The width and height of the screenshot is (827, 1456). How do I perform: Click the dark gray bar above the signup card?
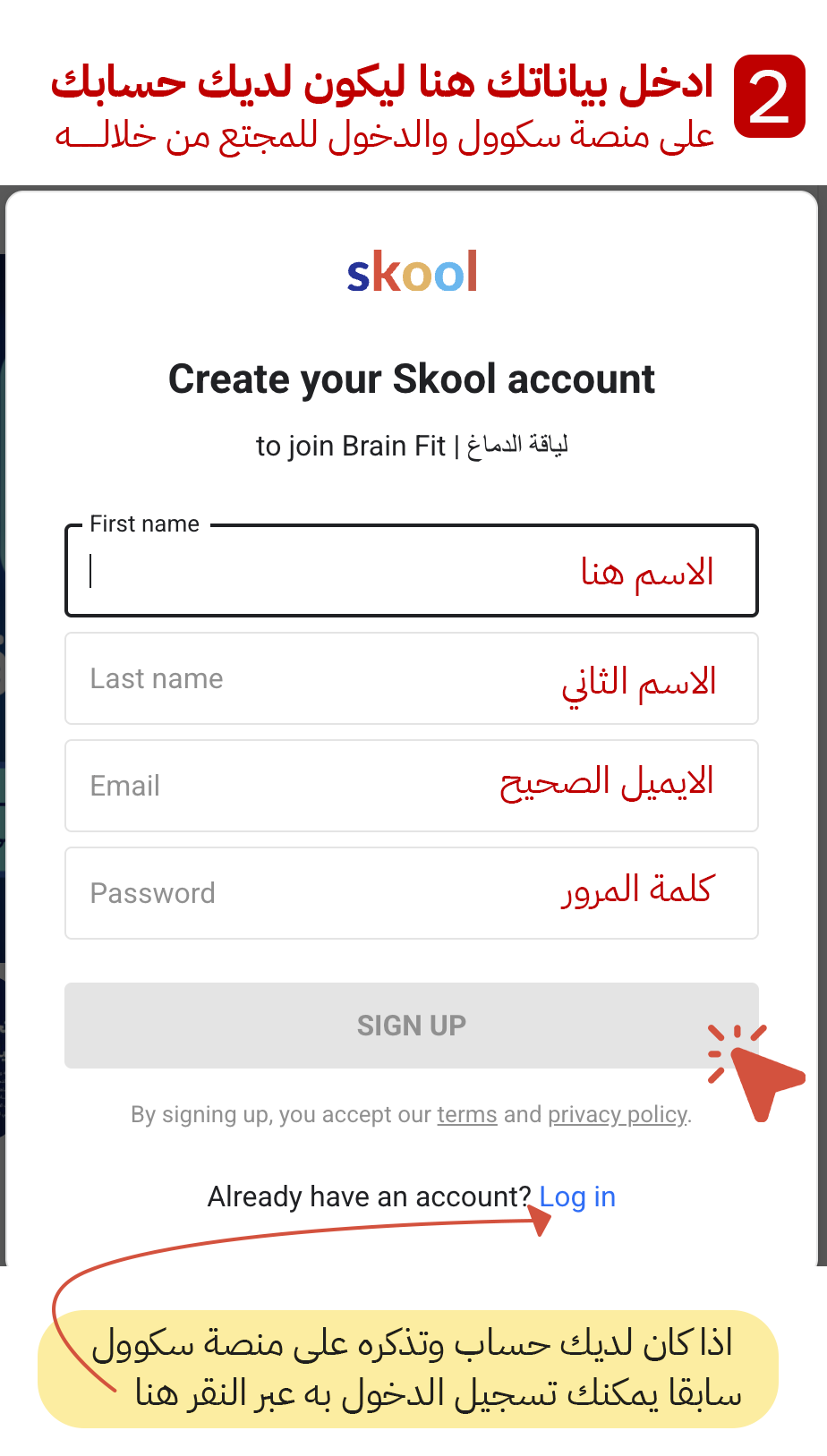click(413, 185)
